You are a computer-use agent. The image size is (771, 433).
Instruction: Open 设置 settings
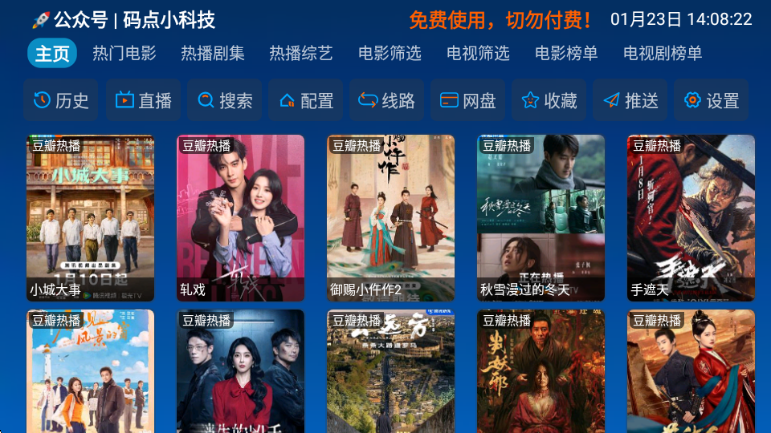(x=712, y=100)
